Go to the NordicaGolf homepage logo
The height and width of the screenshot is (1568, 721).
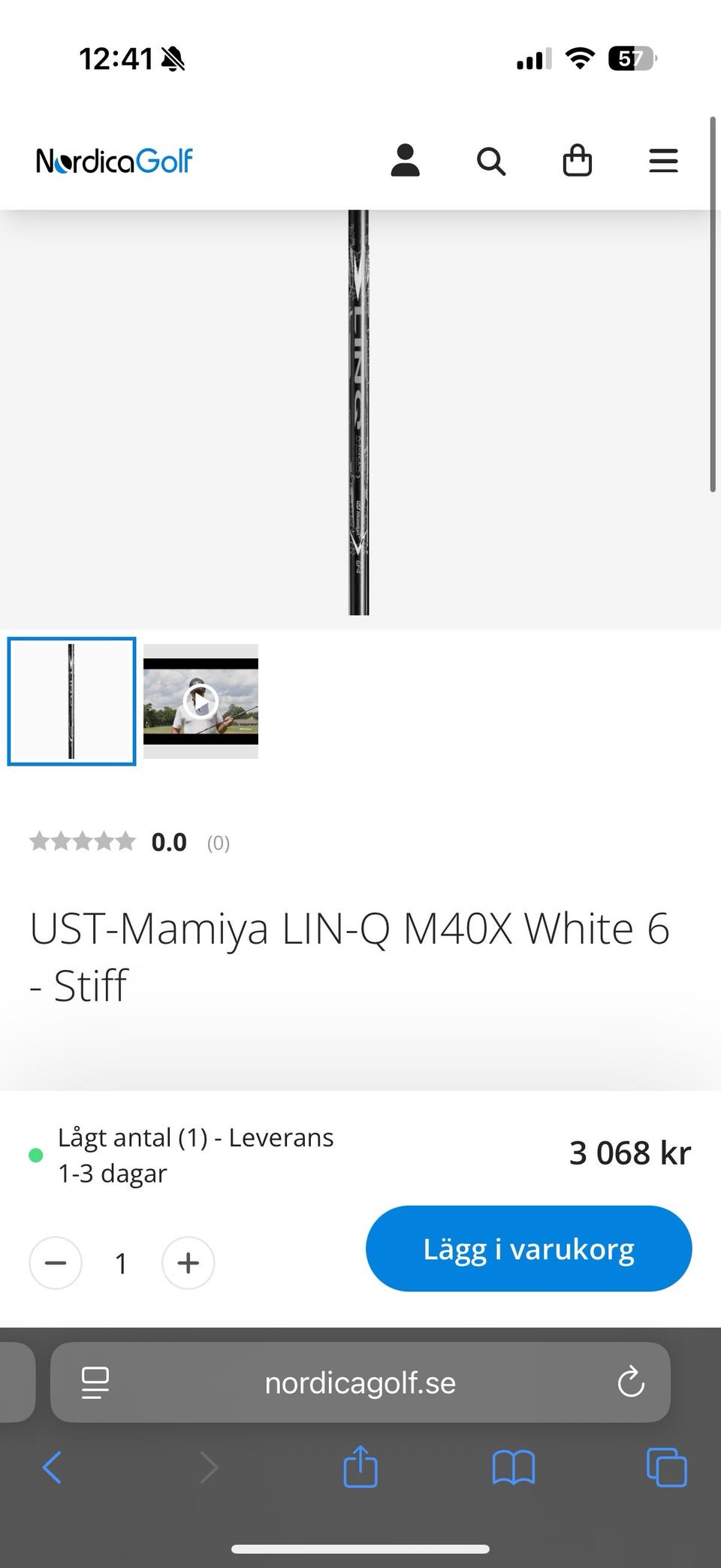114,161
